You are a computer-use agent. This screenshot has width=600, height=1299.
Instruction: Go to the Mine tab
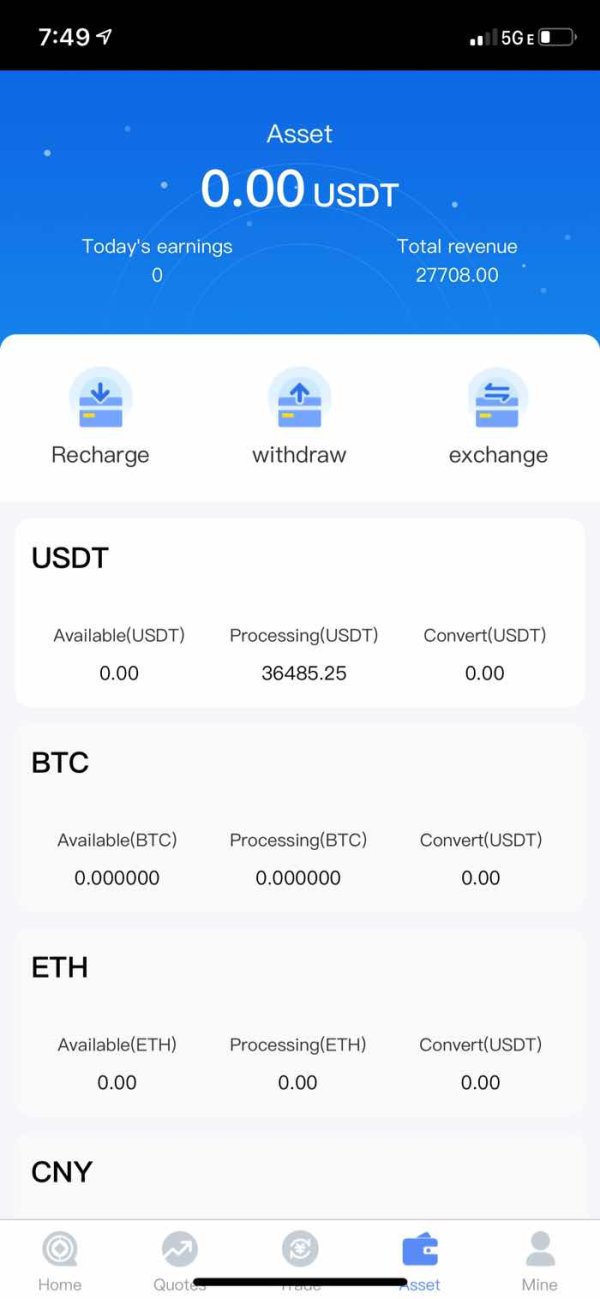540,1260
